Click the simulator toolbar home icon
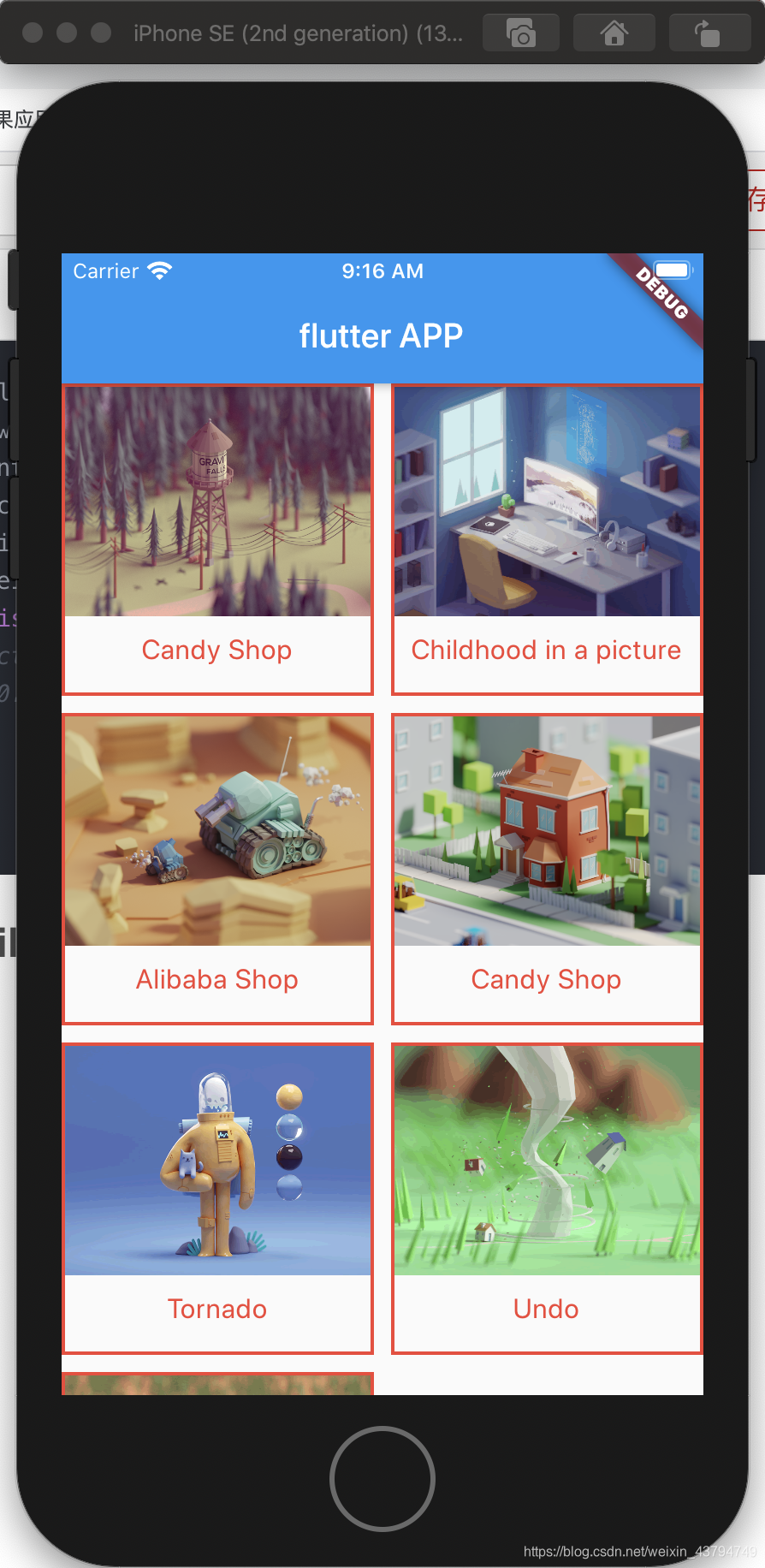 pos(614,33)
